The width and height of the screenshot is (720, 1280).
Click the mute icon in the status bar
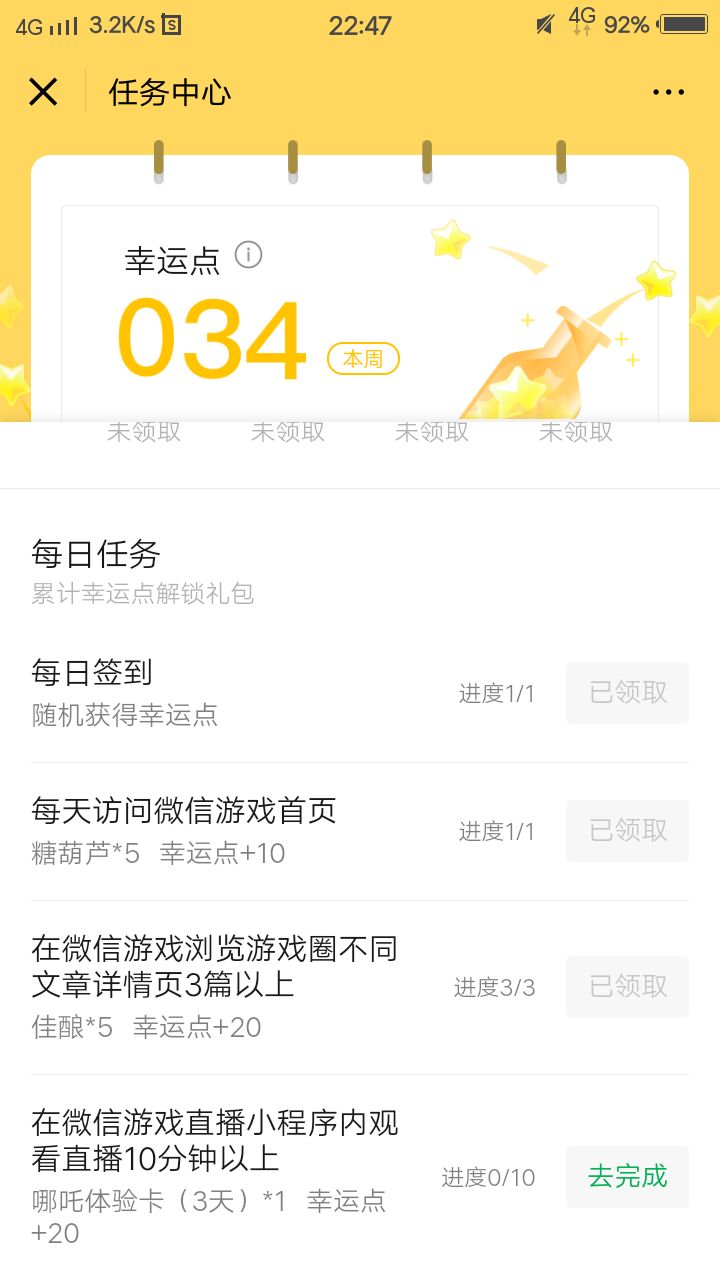(x=545, y=24)
